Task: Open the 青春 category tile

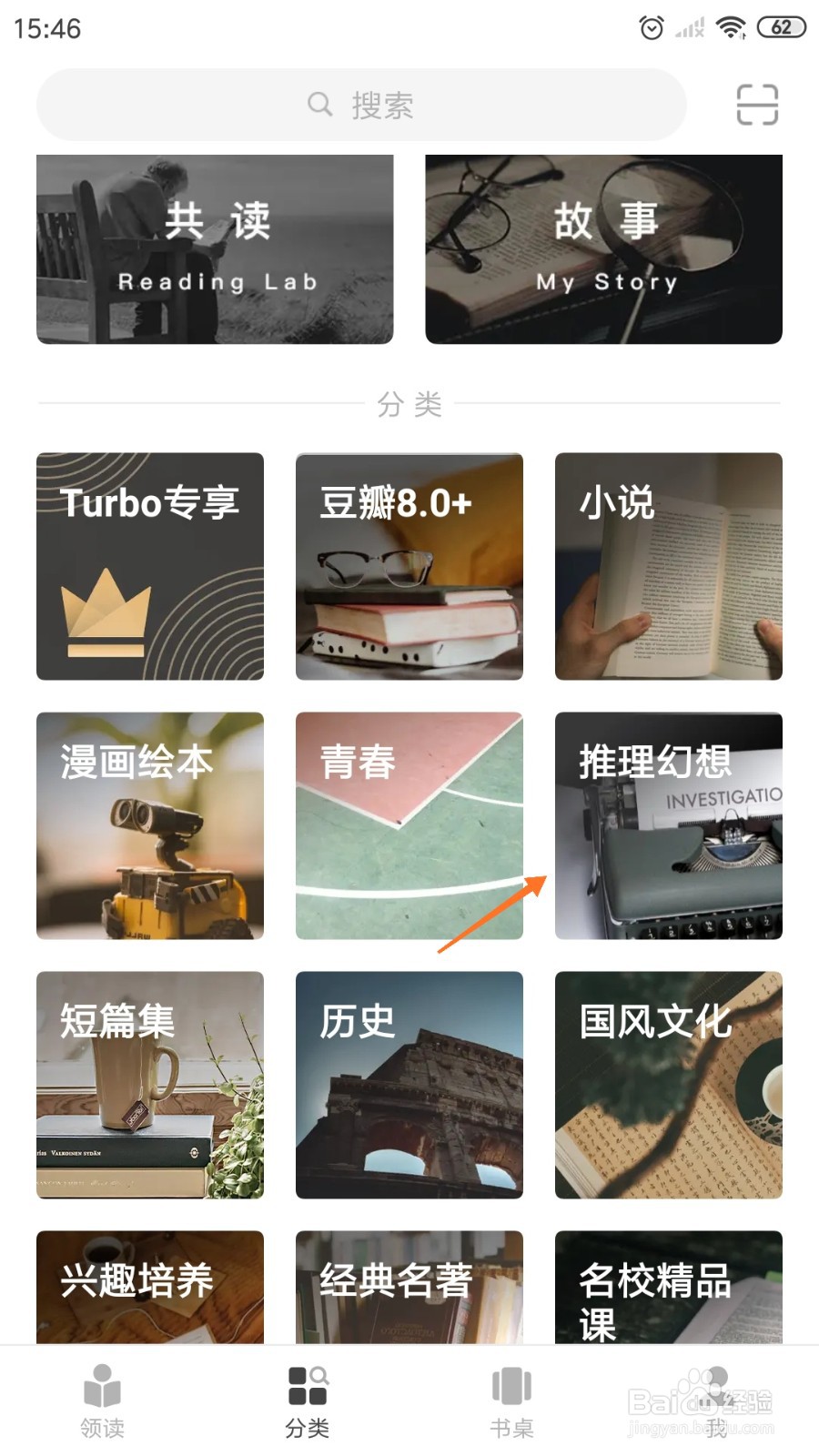Action: (x=409, y=824)
